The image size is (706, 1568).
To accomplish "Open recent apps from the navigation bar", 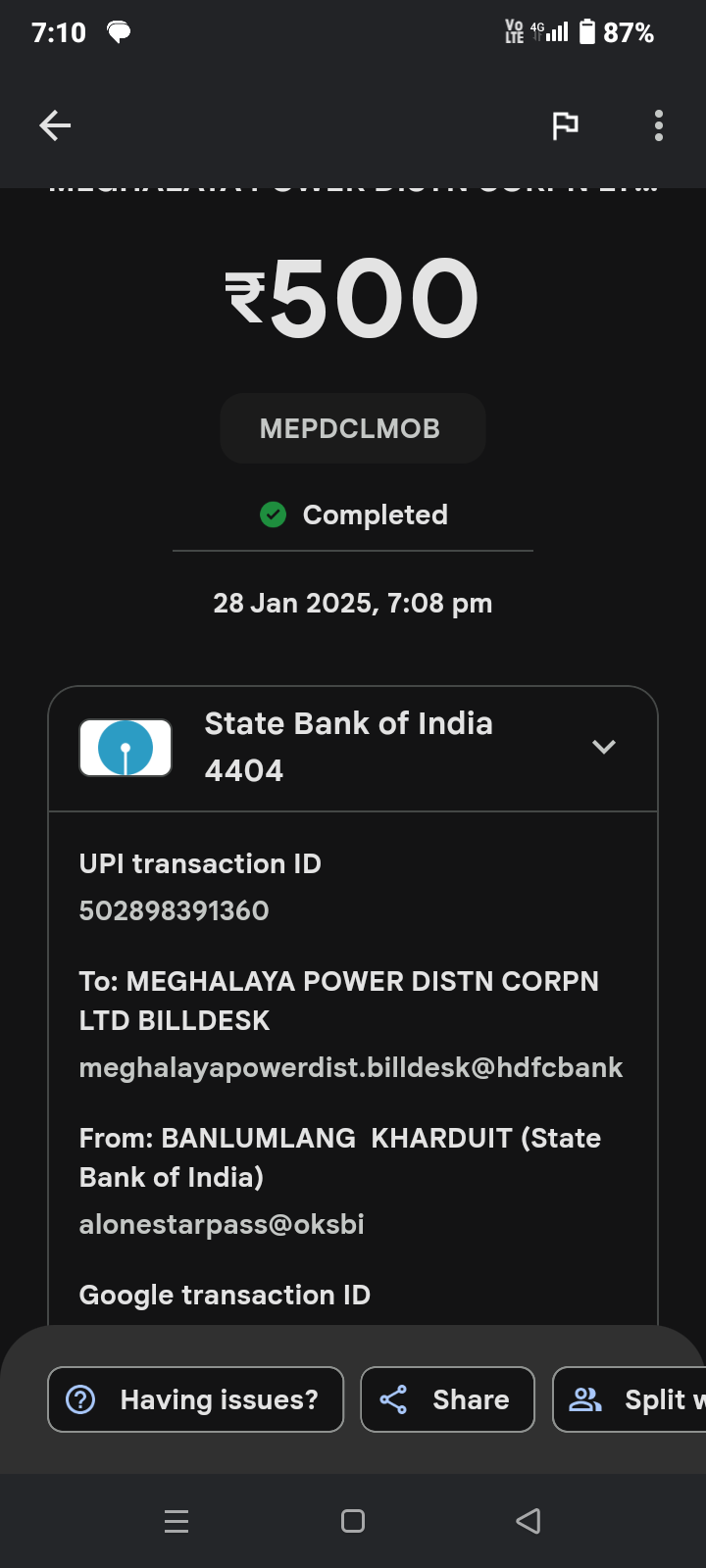I will [x=176, y=1521].
